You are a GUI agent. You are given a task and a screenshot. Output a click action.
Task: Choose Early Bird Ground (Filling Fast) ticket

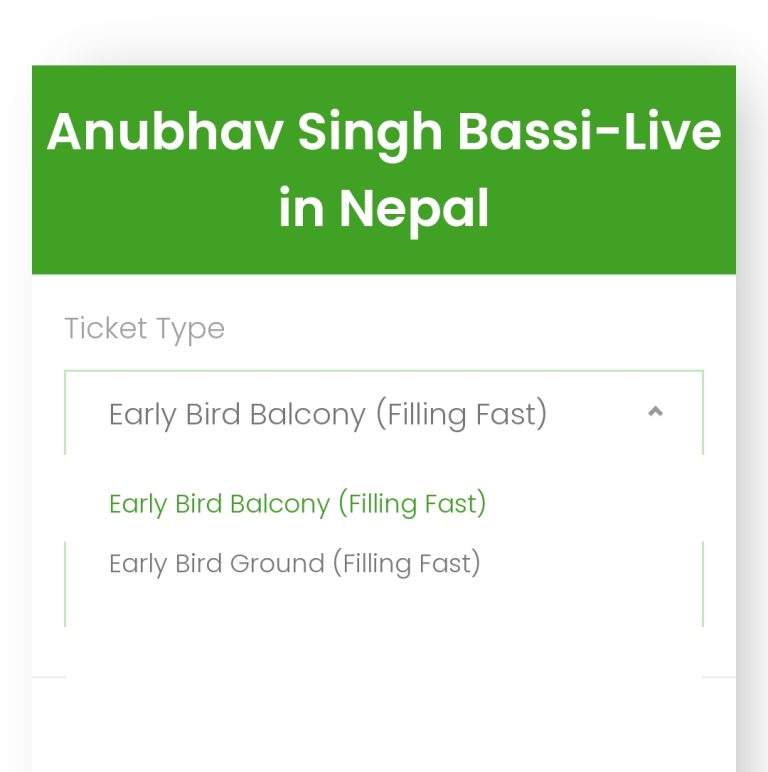[x=295, y=563]
